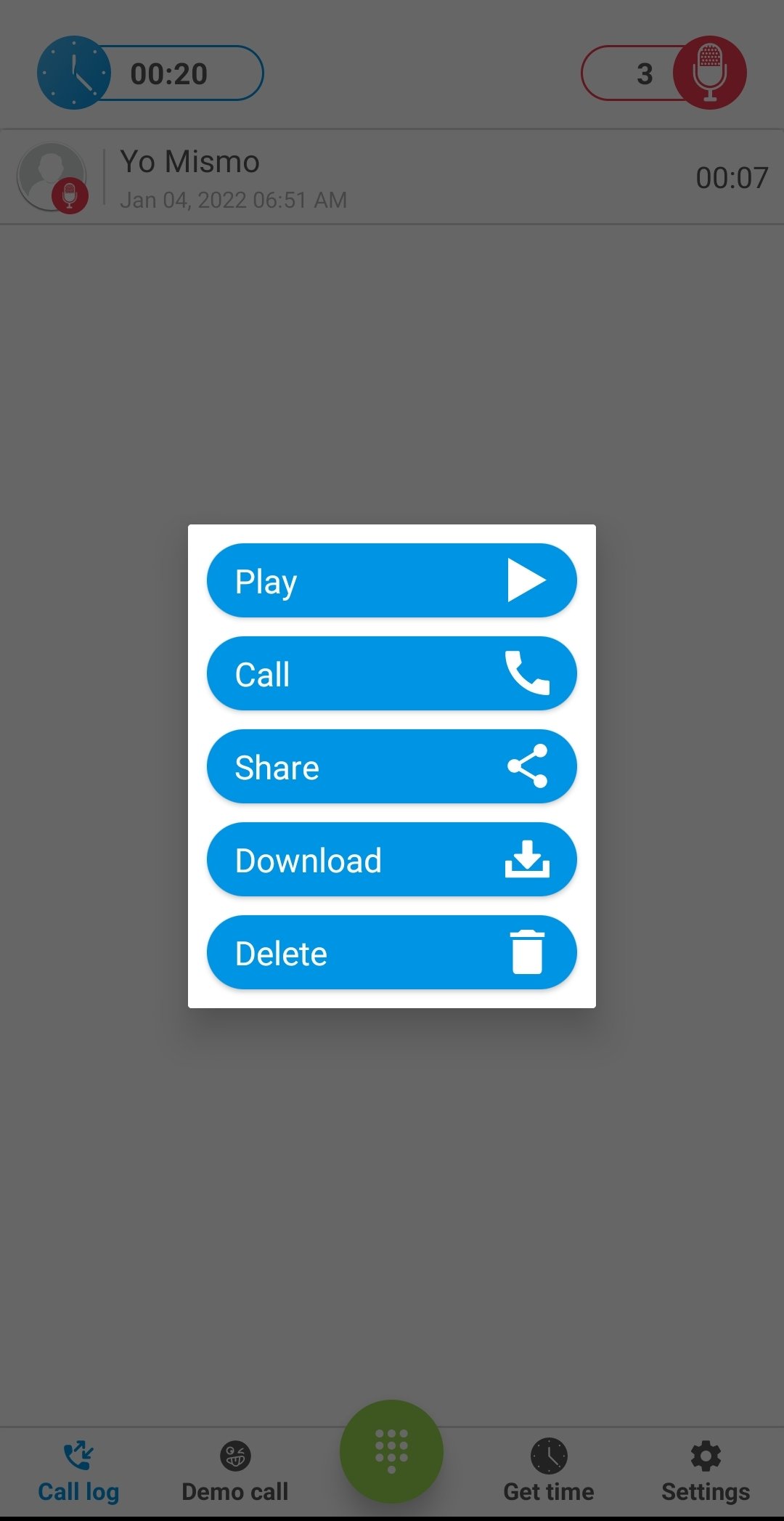Download the call recording
The image size is (784, 1521).
392,859
